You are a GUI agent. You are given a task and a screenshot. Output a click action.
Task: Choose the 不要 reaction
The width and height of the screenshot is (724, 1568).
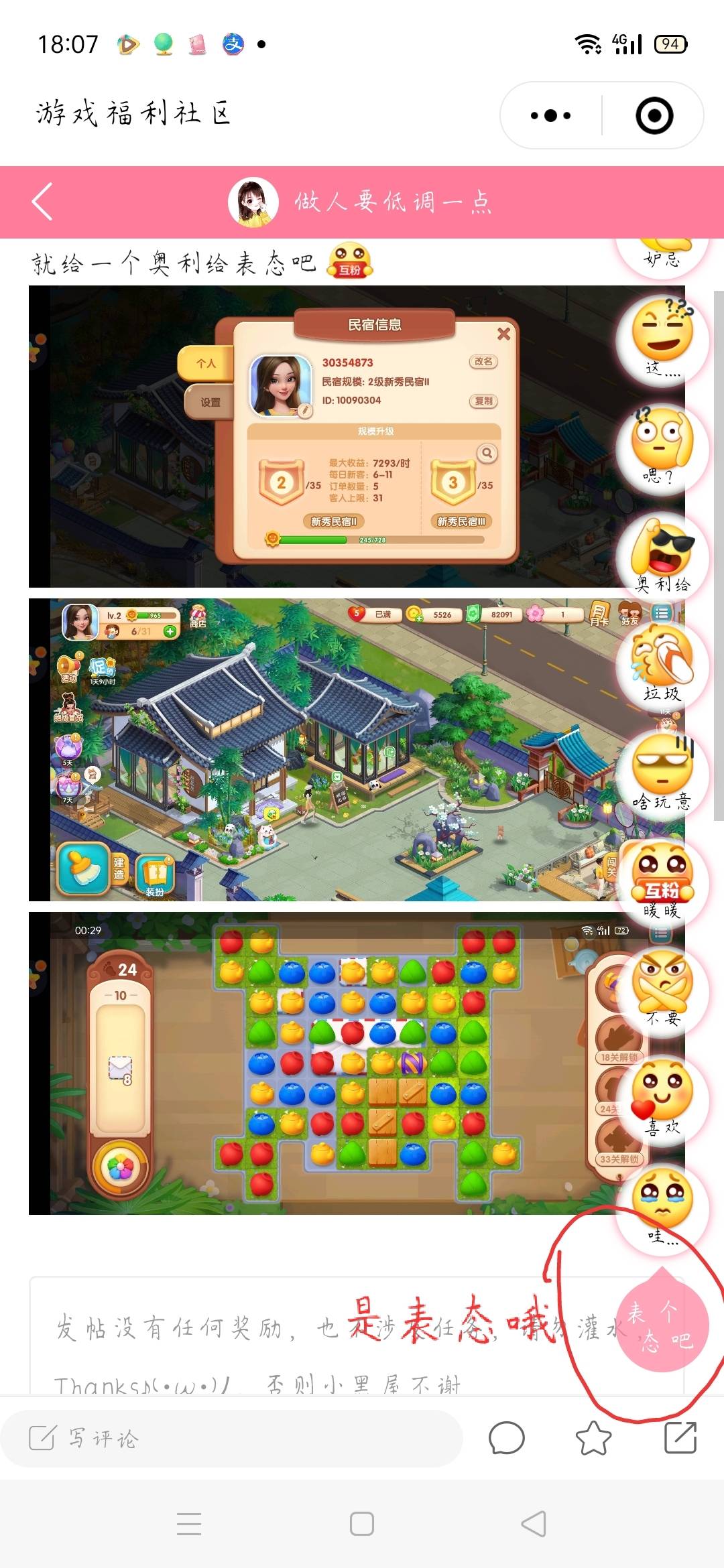(662, 989)
